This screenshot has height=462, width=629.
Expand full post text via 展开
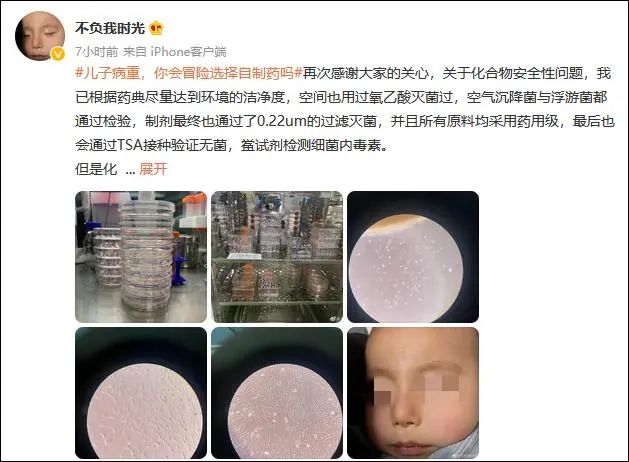(153, 169)
